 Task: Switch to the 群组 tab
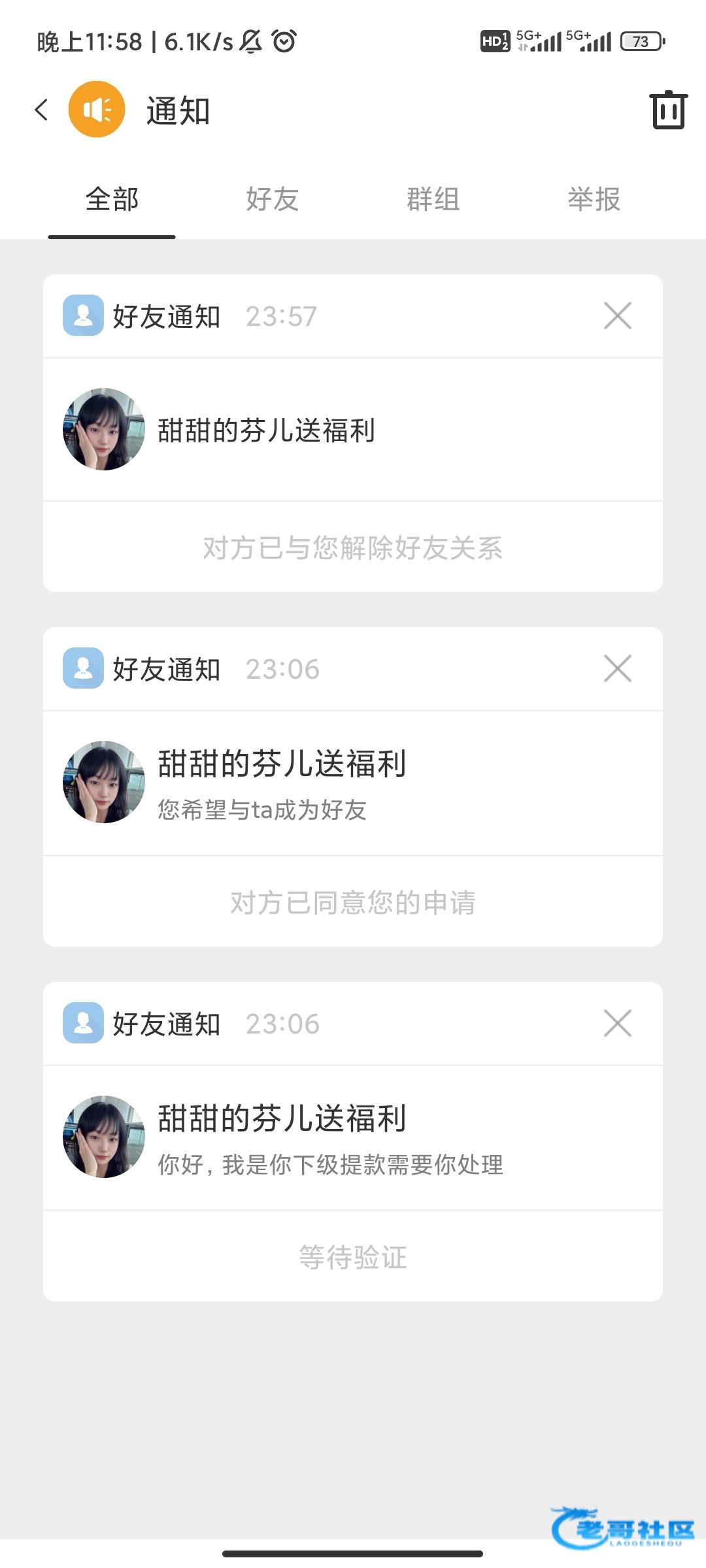click(433, 199)
